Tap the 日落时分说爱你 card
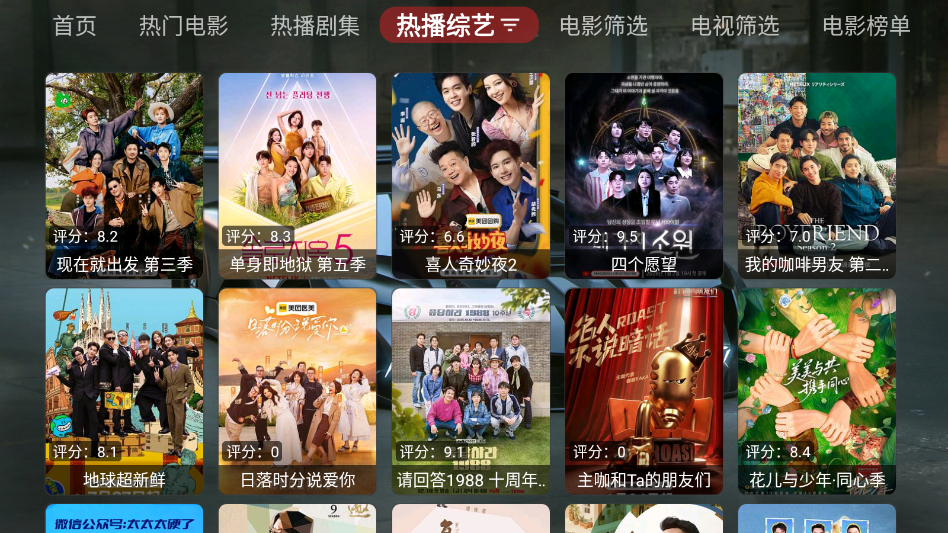This screenshot has width=948, height=533. (297, 391)
